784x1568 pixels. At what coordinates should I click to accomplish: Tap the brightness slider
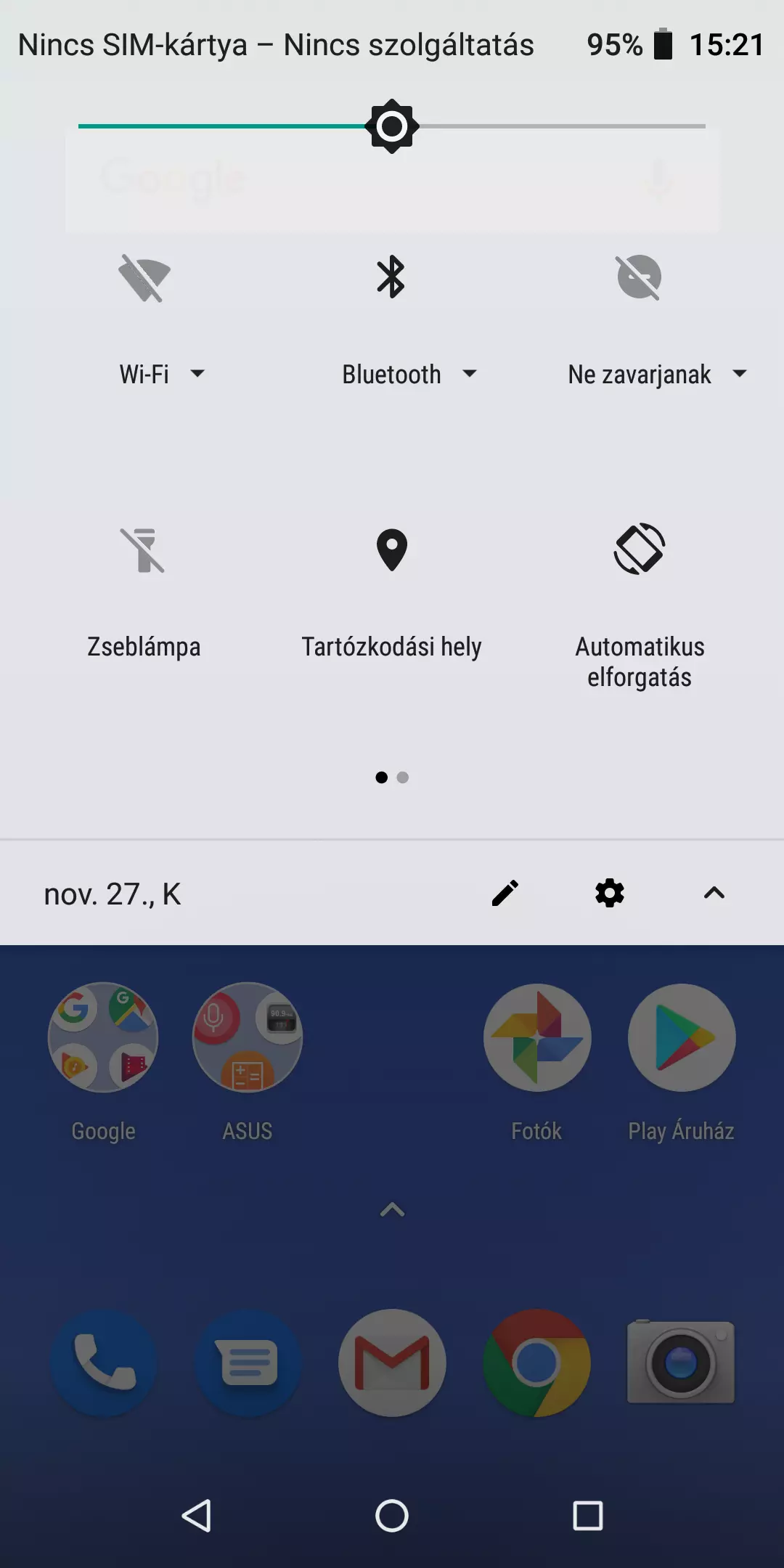click(392, 126)
